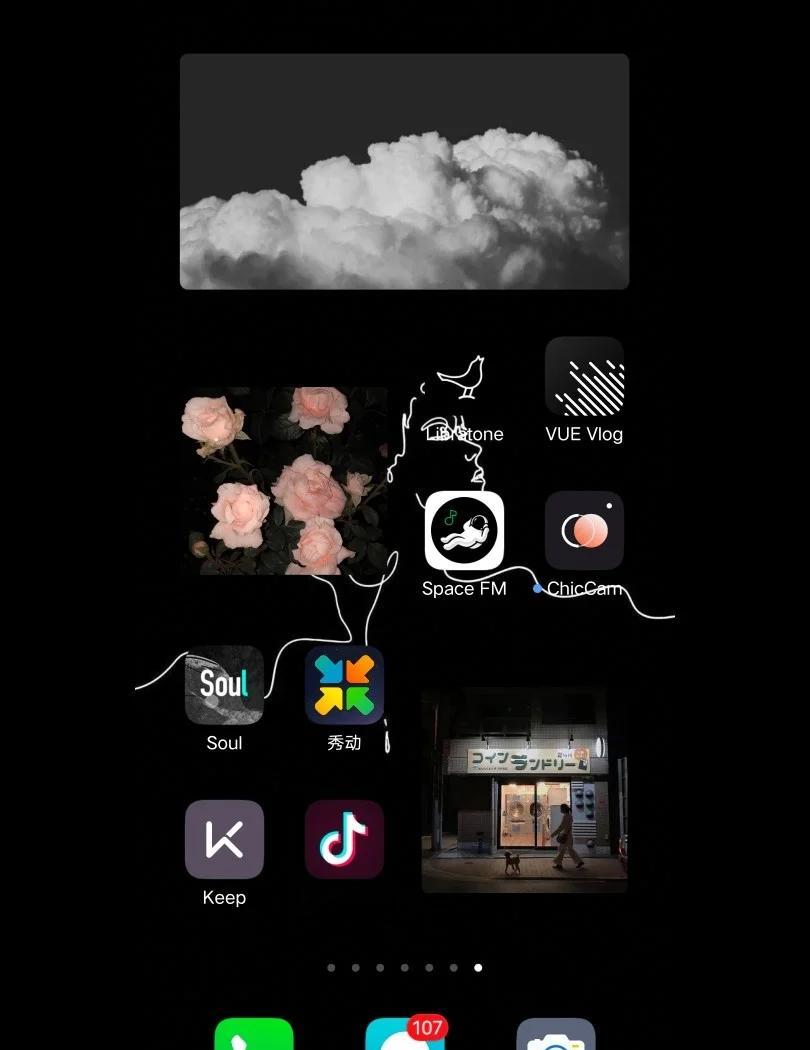This screenshot has width=810, height=1050.
Task: Open the pink roses photo widget
Action: click(x=286, y=481)
